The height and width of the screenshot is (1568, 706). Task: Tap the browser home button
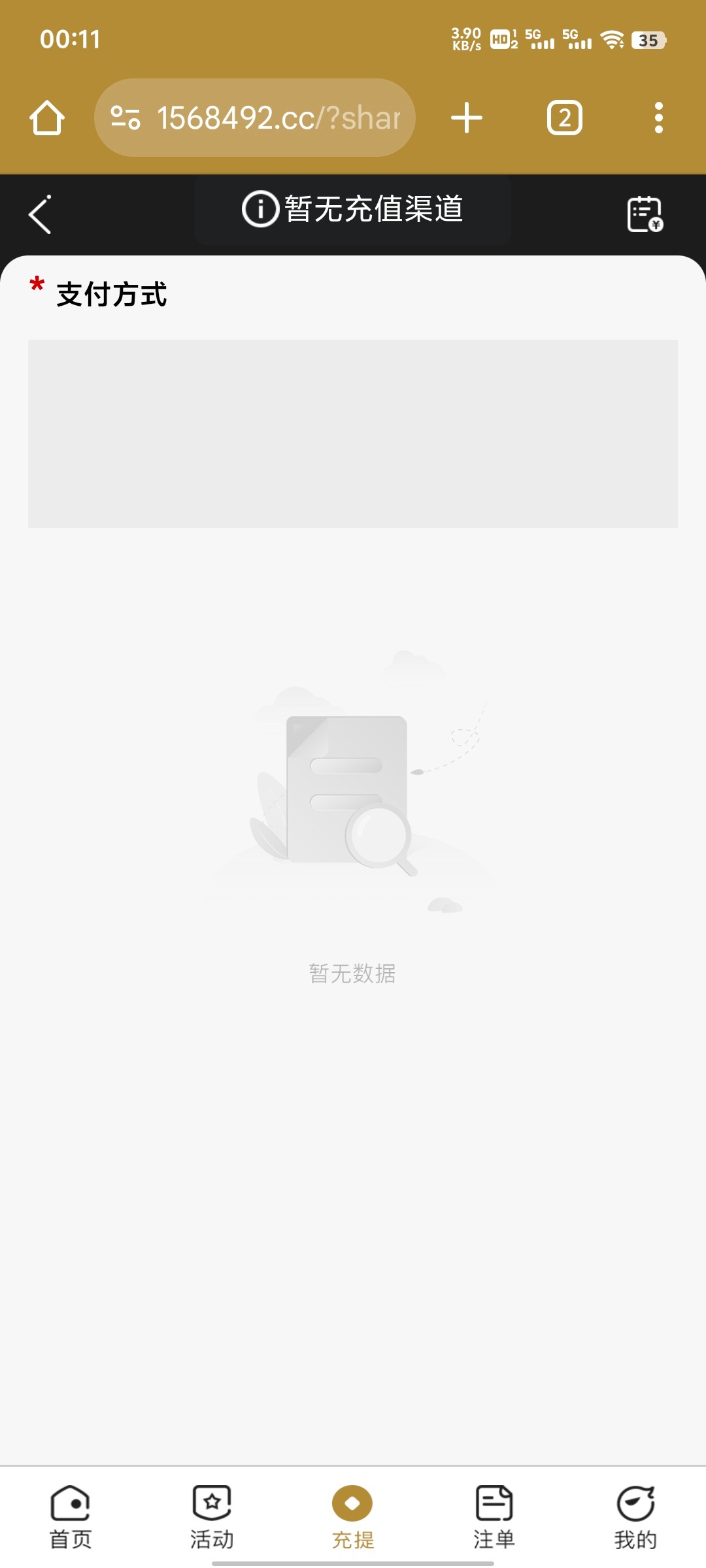pos(47,118)
